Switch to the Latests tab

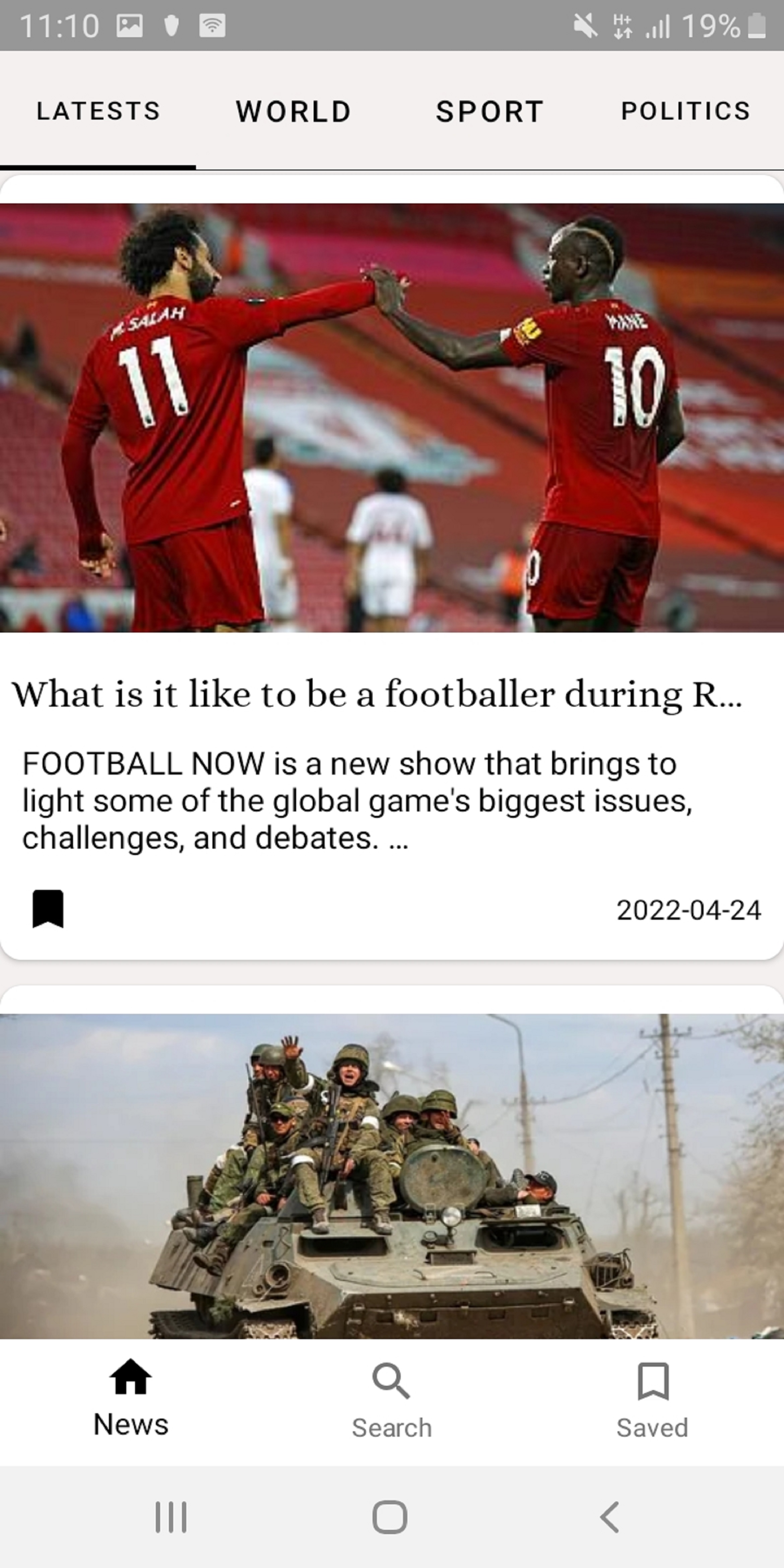tap(98, 111)
